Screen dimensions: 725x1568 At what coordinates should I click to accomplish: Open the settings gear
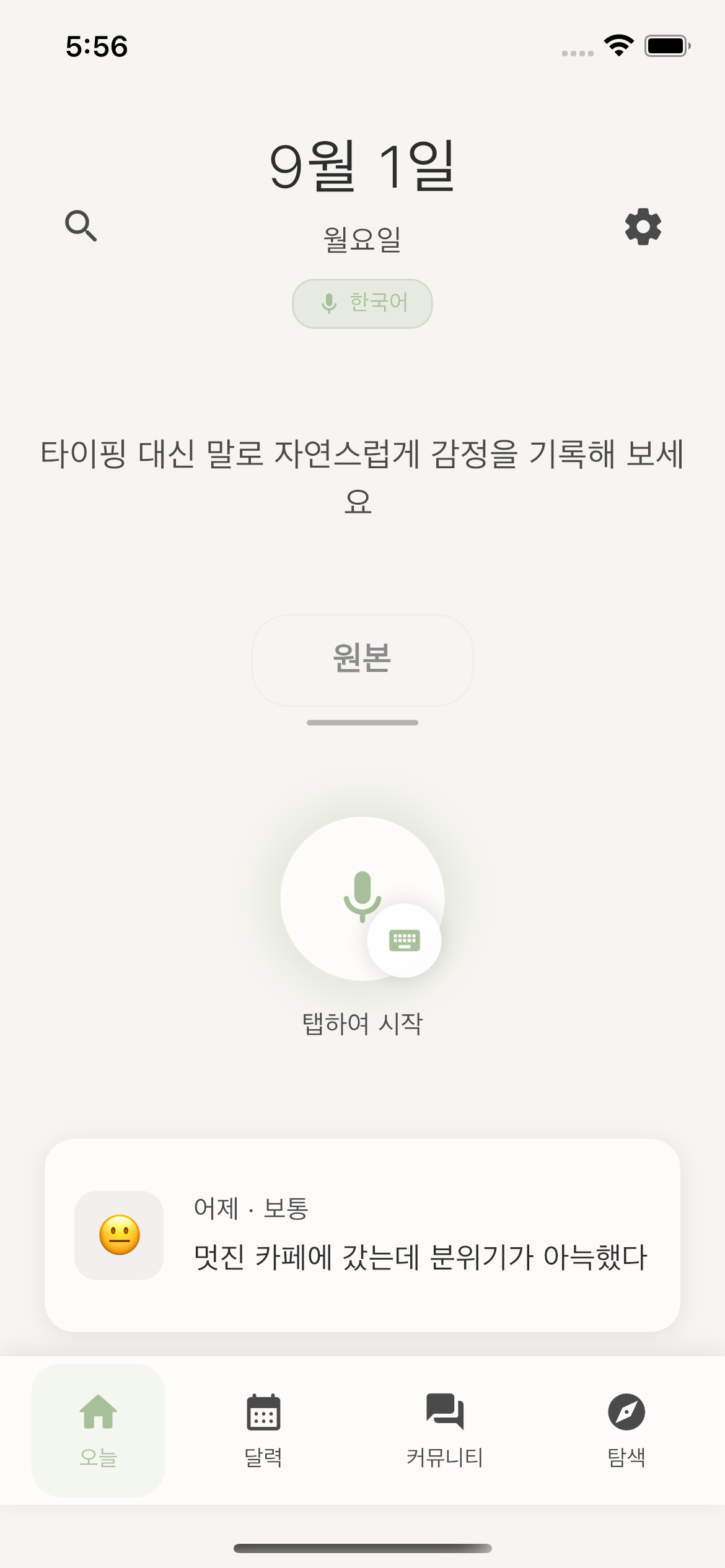[x=643, y=227]
